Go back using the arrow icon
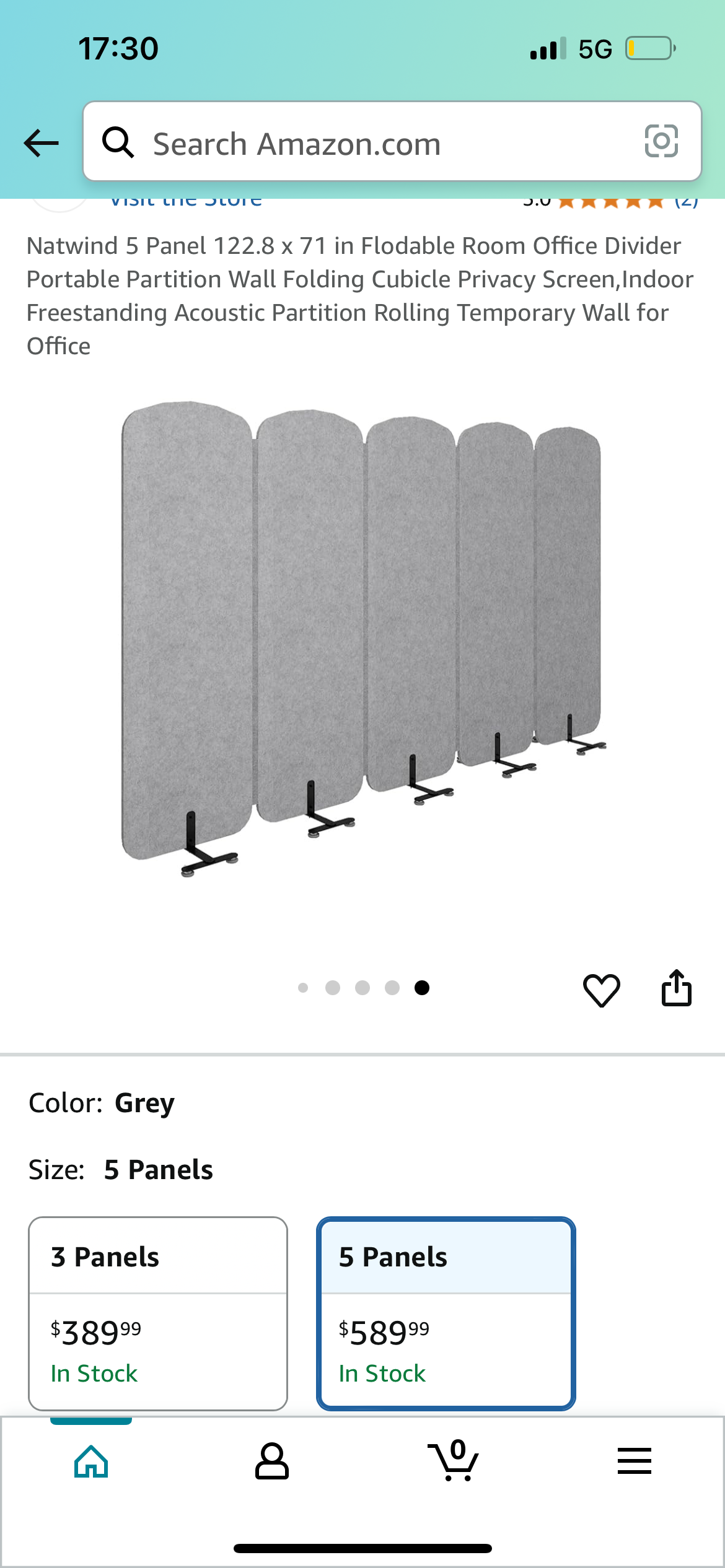 pos(41,143)
